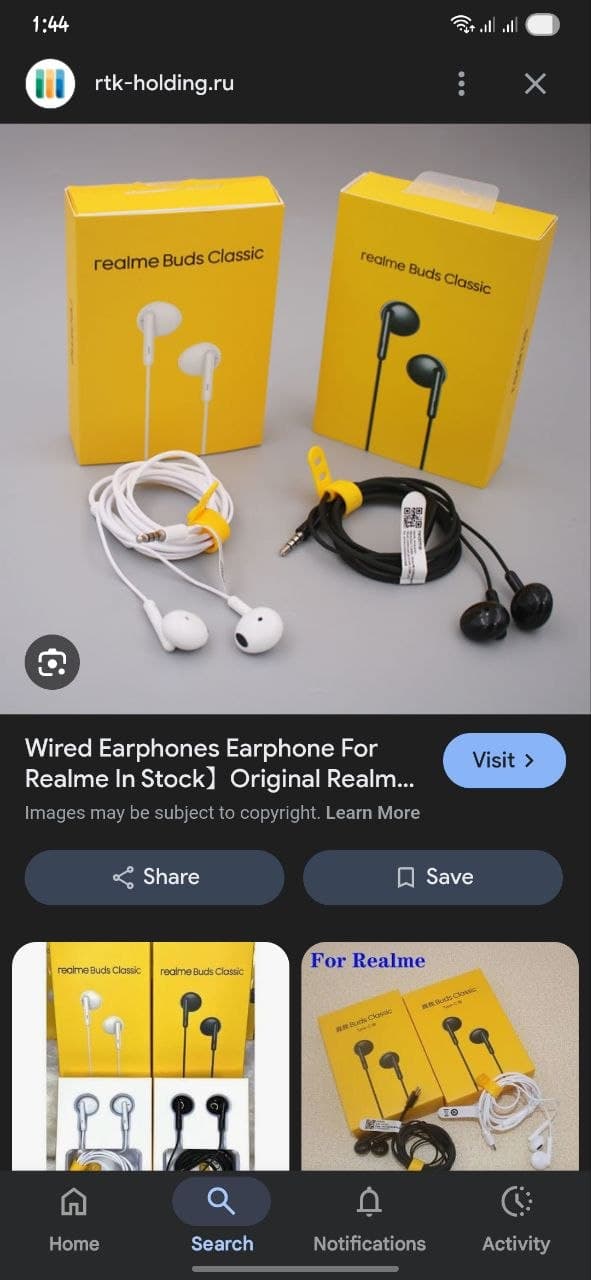Search this image with Lens icon
Image resolution: width=591 pixels, height=1280 pixels.
(x=52, y=662)
